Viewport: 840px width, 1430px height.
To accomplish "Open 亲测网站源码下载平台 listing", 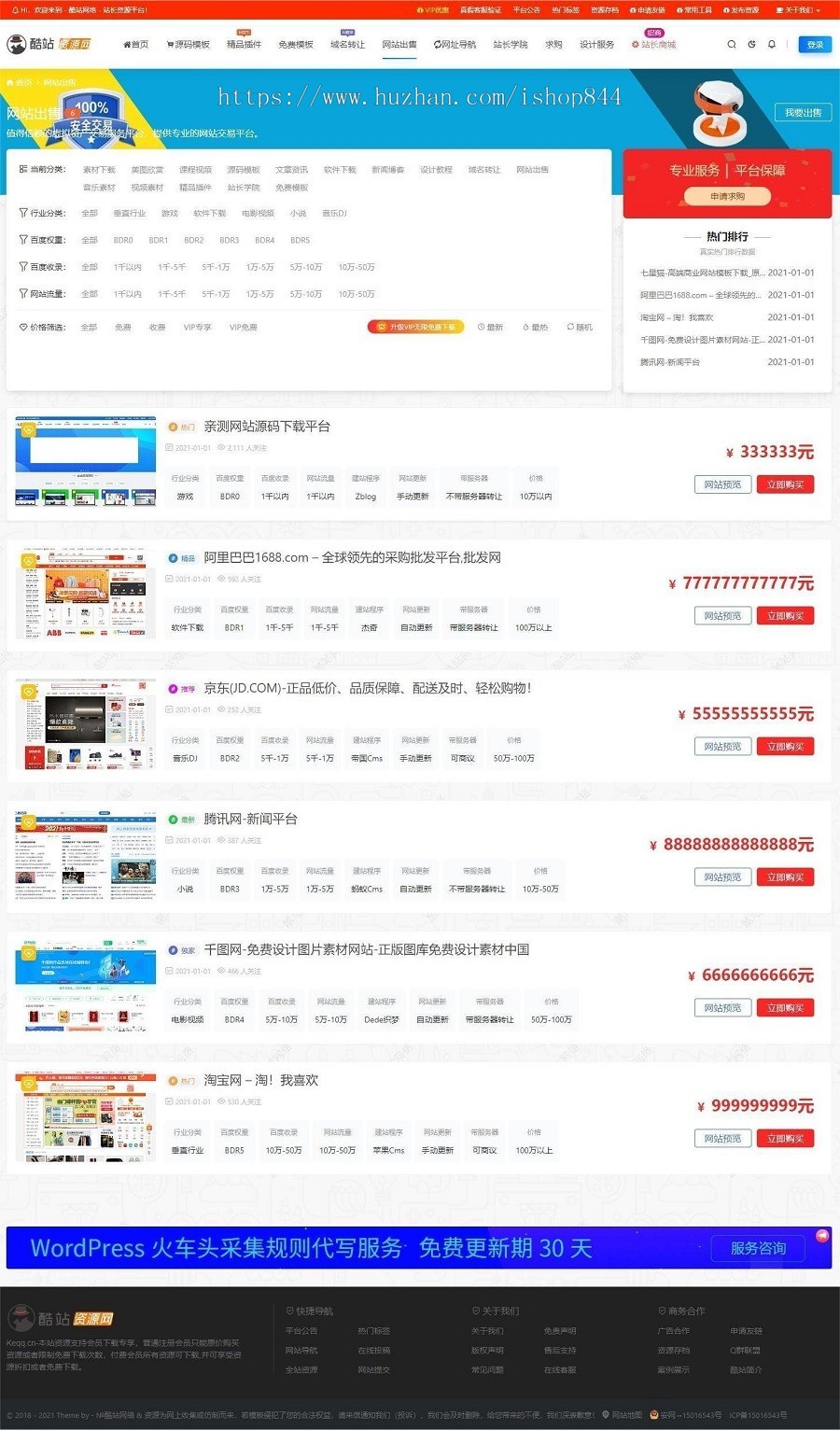I will (x=267, y=427).
